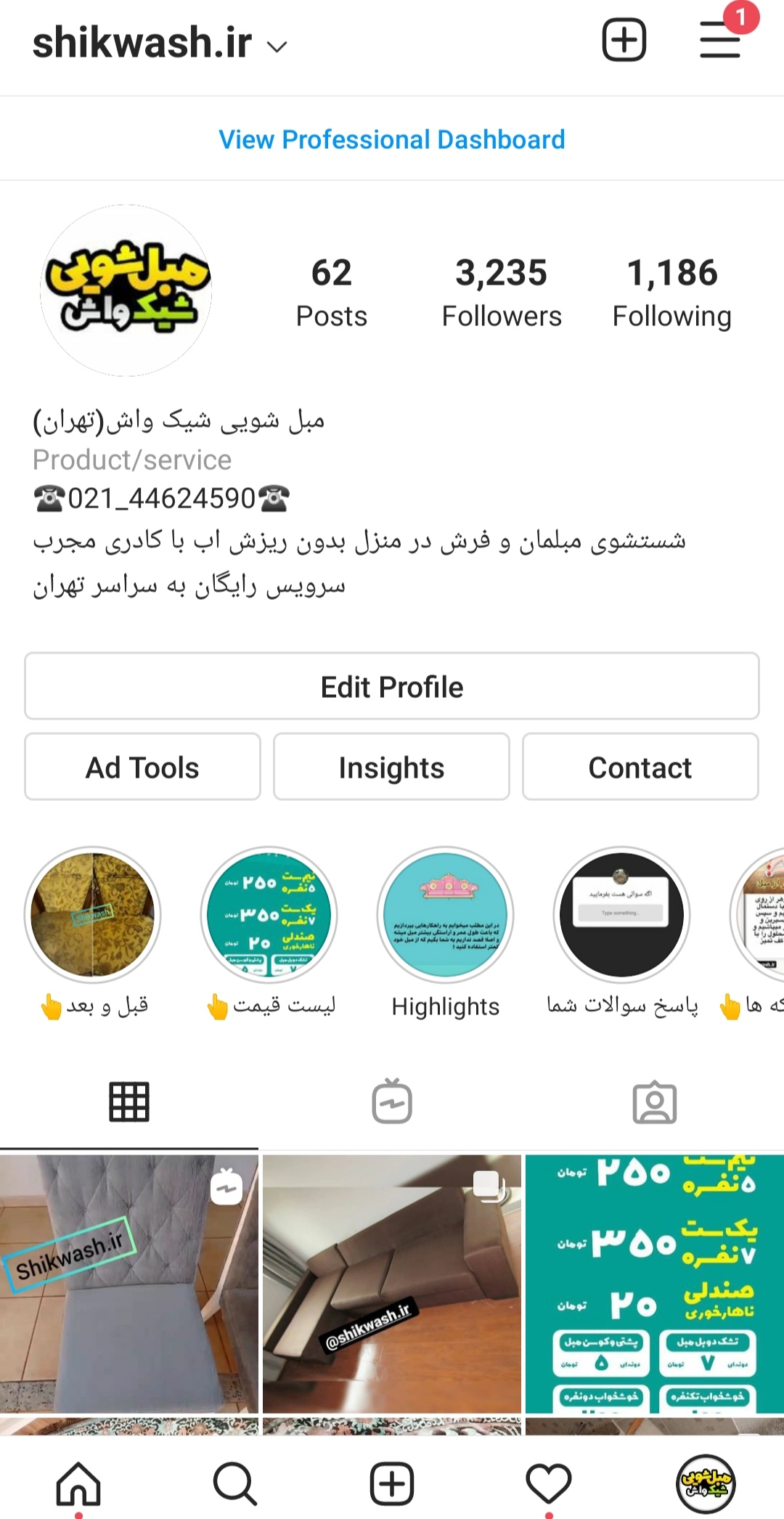View the 1,186 Following list

(671, 292)
